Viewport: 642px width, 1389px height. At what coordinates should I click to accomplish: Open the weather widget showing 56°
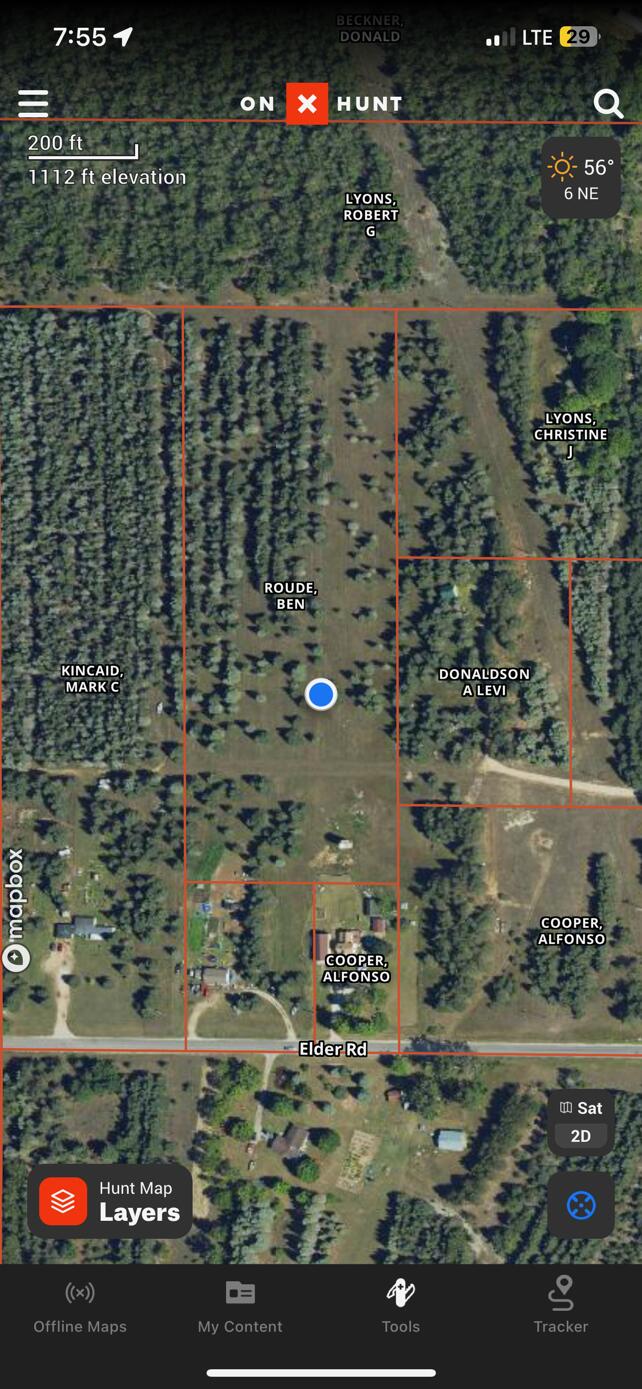pyautogui.click(x=581, y=179)
